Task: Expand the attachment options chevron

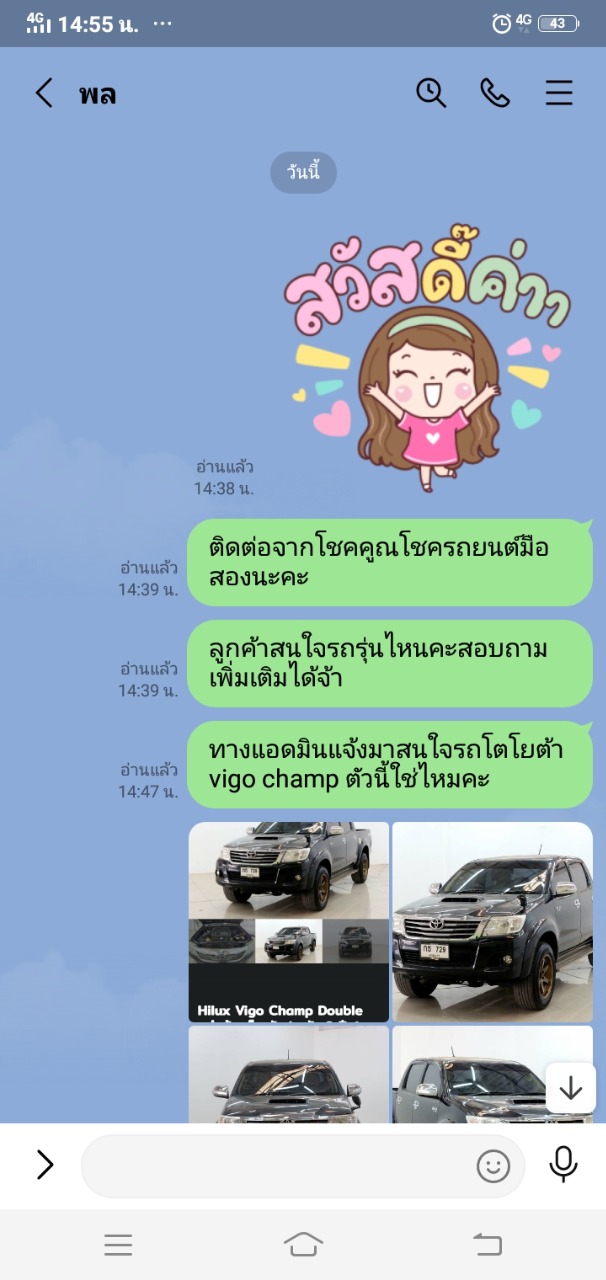Action: pyautogui.click(x=44, y=1165)
